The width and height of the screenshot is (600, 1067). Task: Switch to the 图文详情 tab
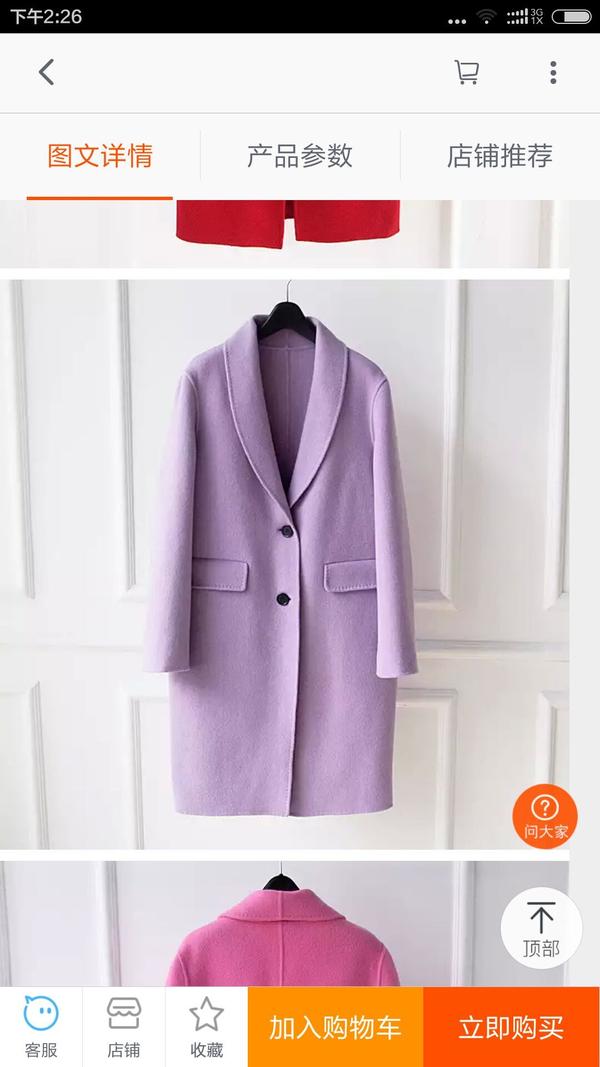click(x=100, y=156)
